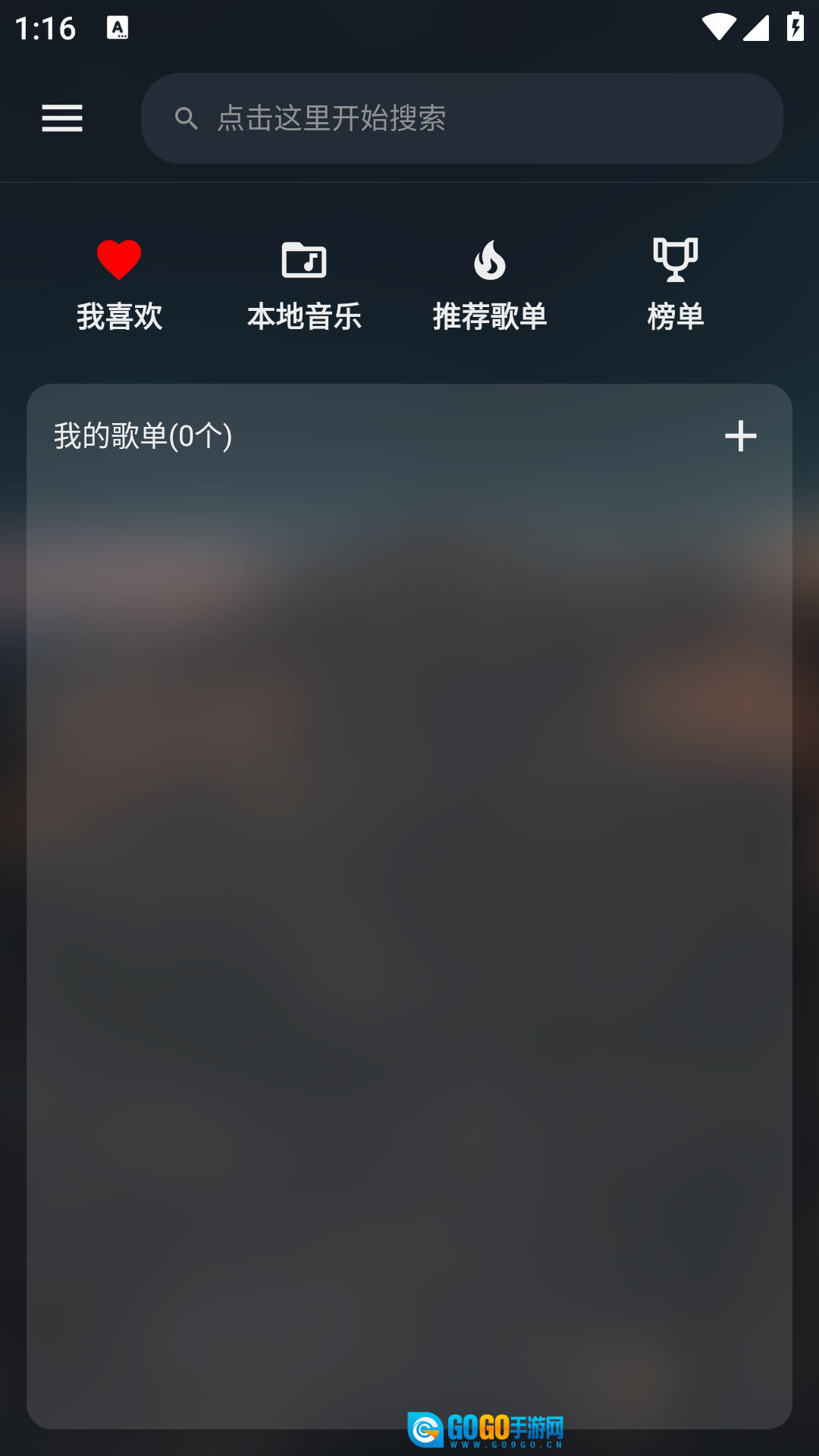Open 本地音乐 local music

[304, 285]
